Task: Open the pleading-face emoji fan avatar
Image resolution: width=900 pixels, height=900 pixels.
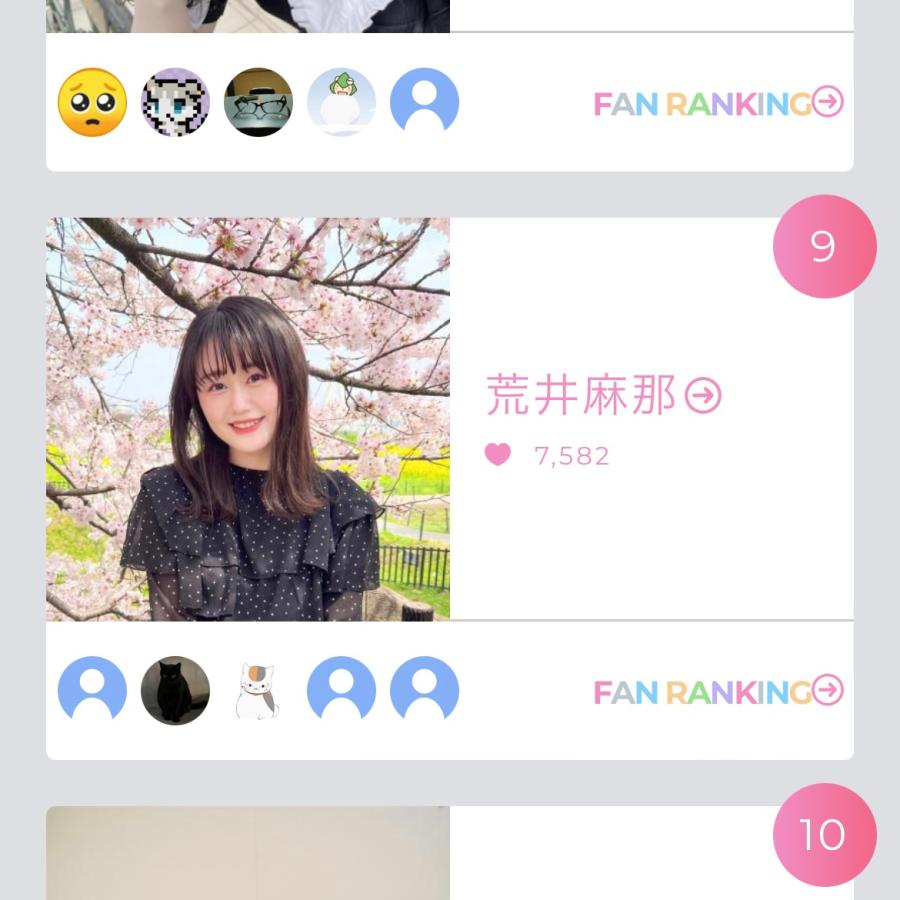Action: coord(92,102)
